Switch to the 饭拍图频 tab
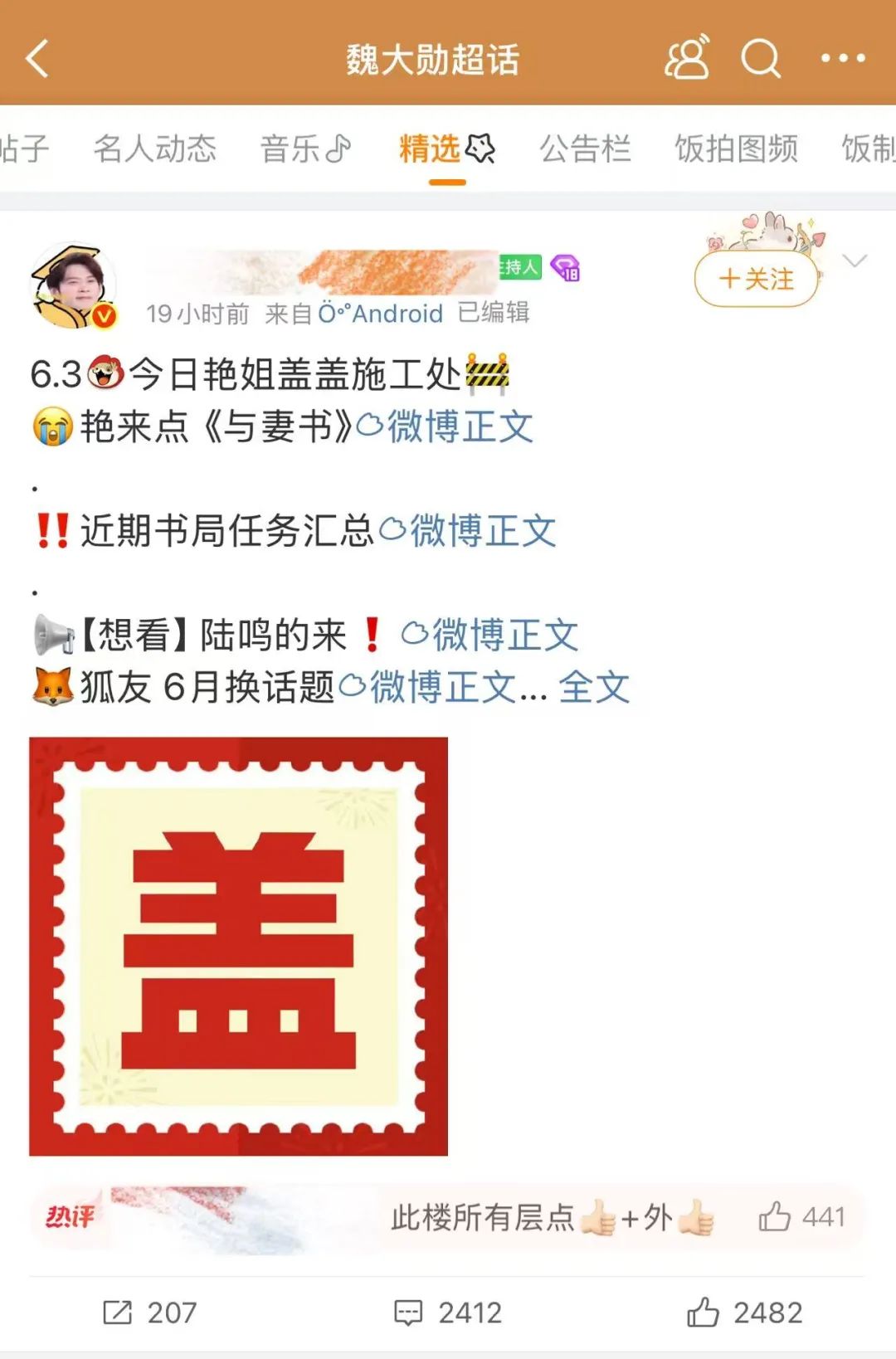The image size is (896, 1359). [736, 149]
